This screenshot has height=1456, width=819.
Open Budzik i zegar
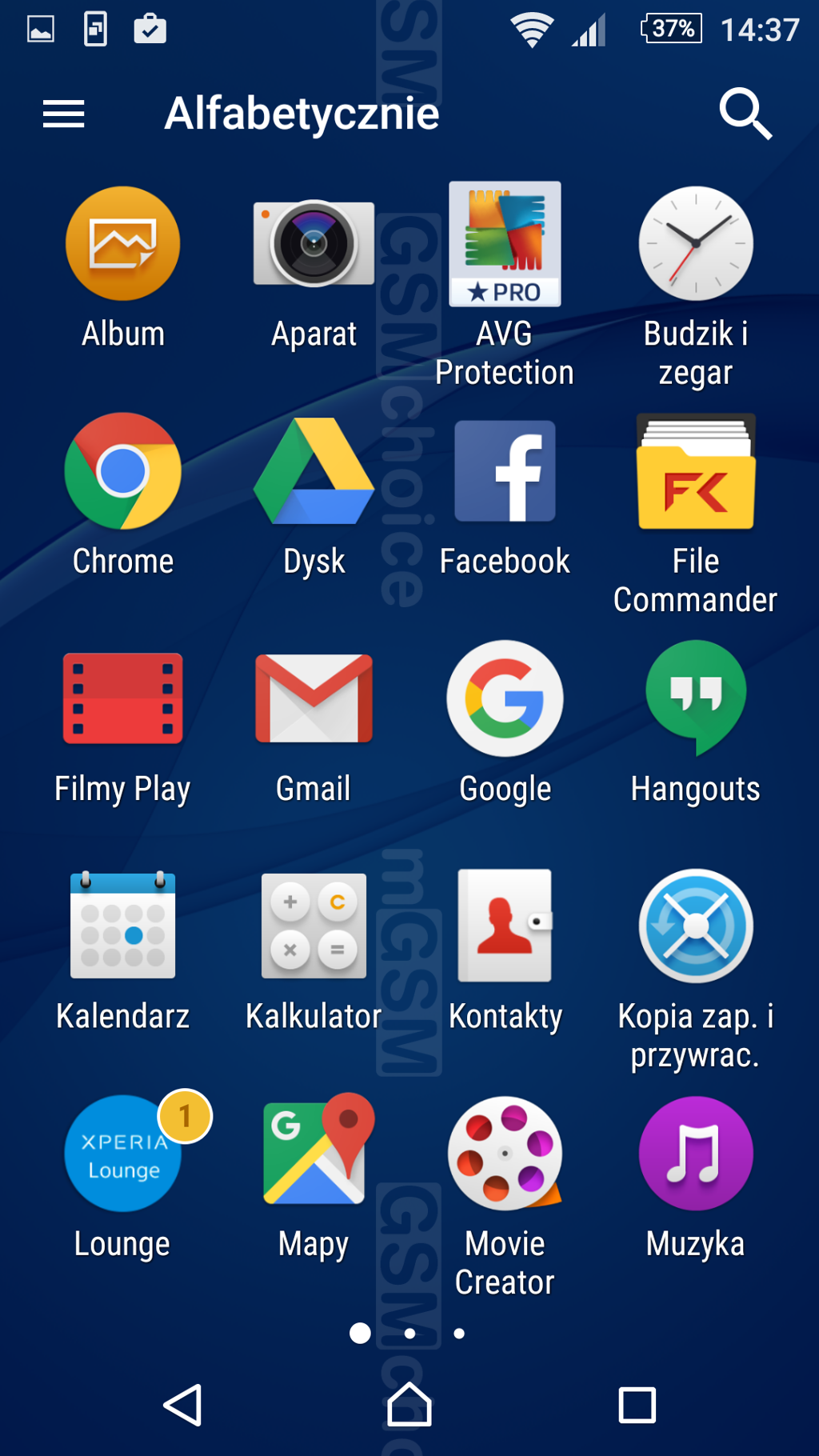696,244
